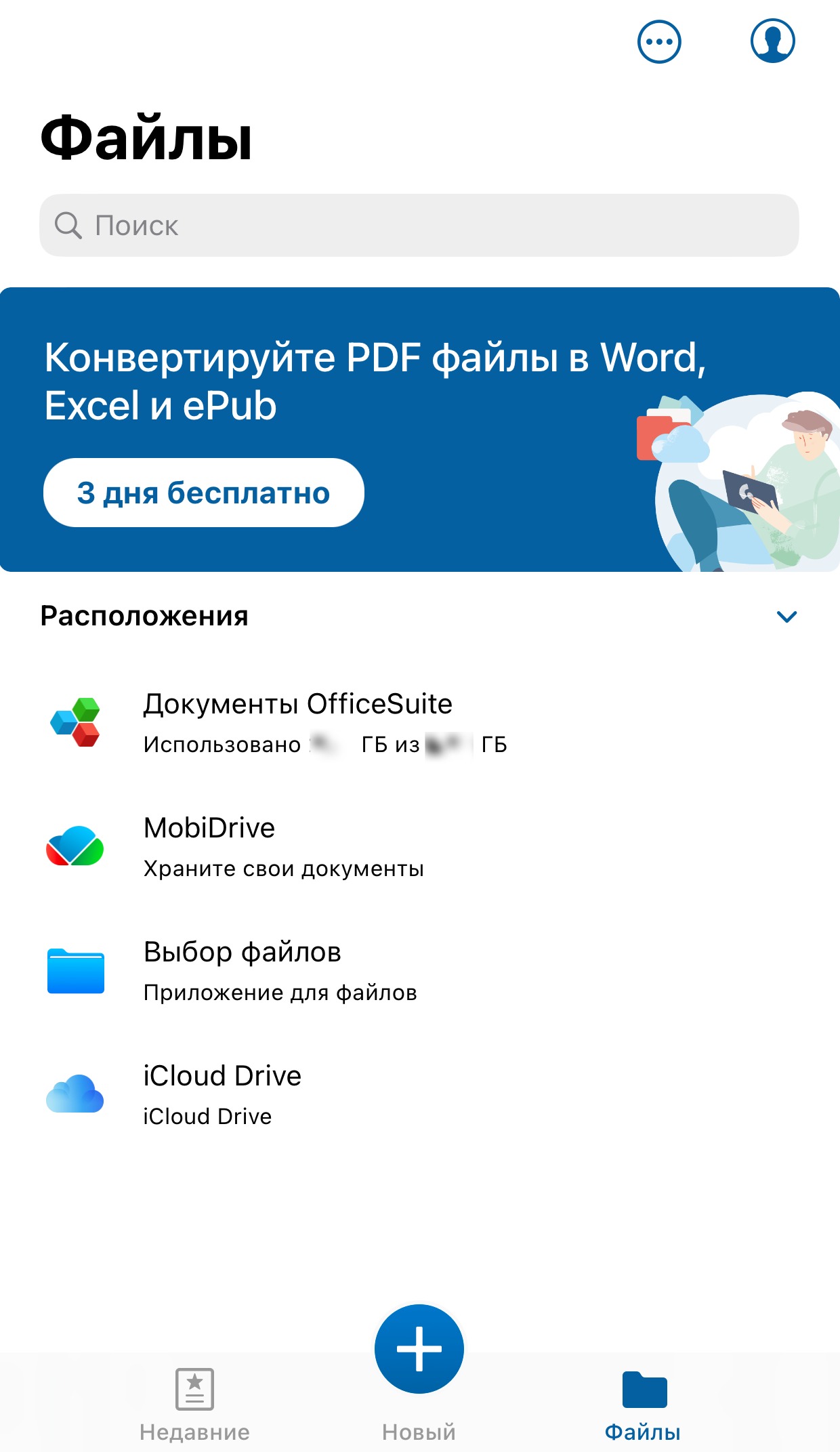Open Документы OfficeSuite location
Viewport: 840px width, 1452px height.
click(x=419, y=724)
